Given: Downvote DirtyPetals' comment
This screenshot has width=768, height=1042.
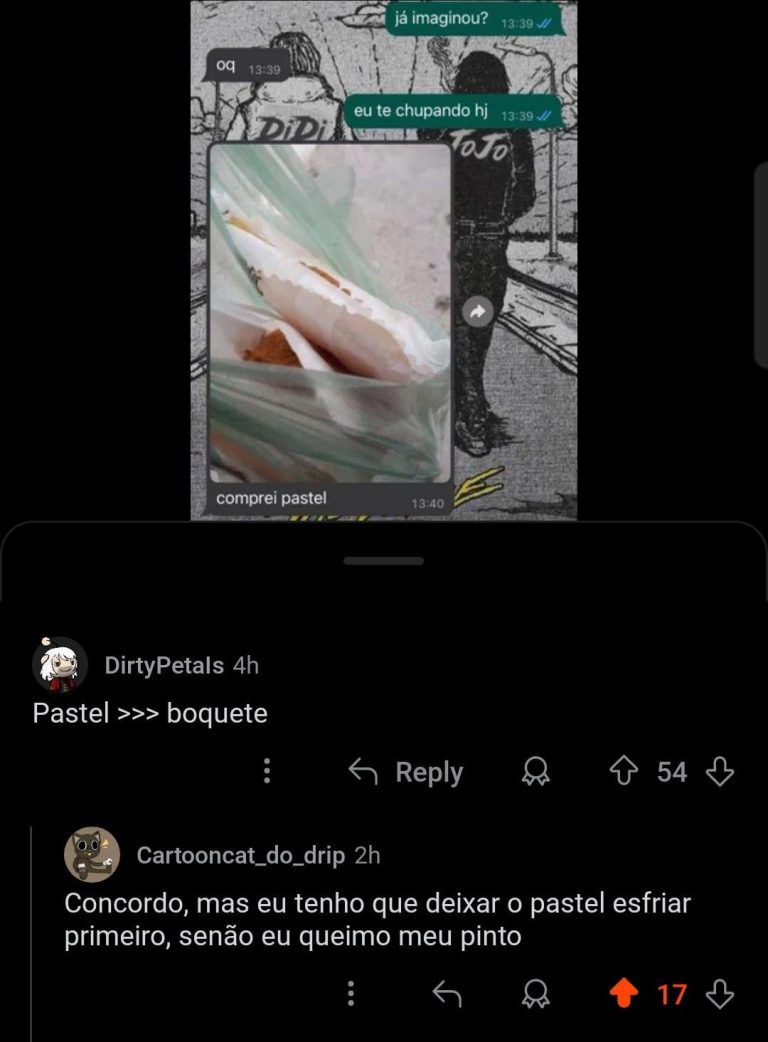Looking at the screenshot, I should point(720,771).
